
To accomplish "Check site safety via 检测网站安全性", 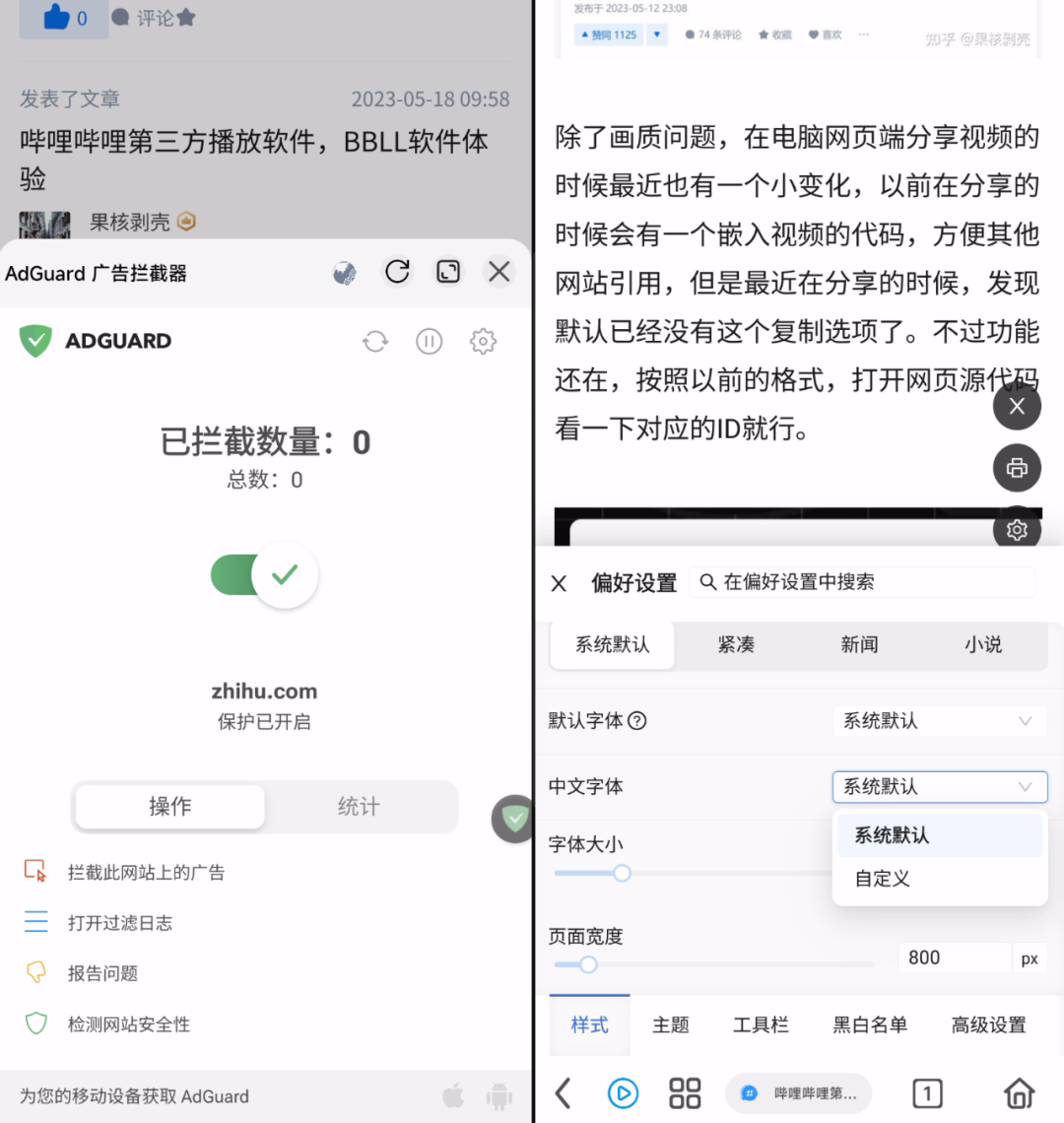I will 128,1024.
